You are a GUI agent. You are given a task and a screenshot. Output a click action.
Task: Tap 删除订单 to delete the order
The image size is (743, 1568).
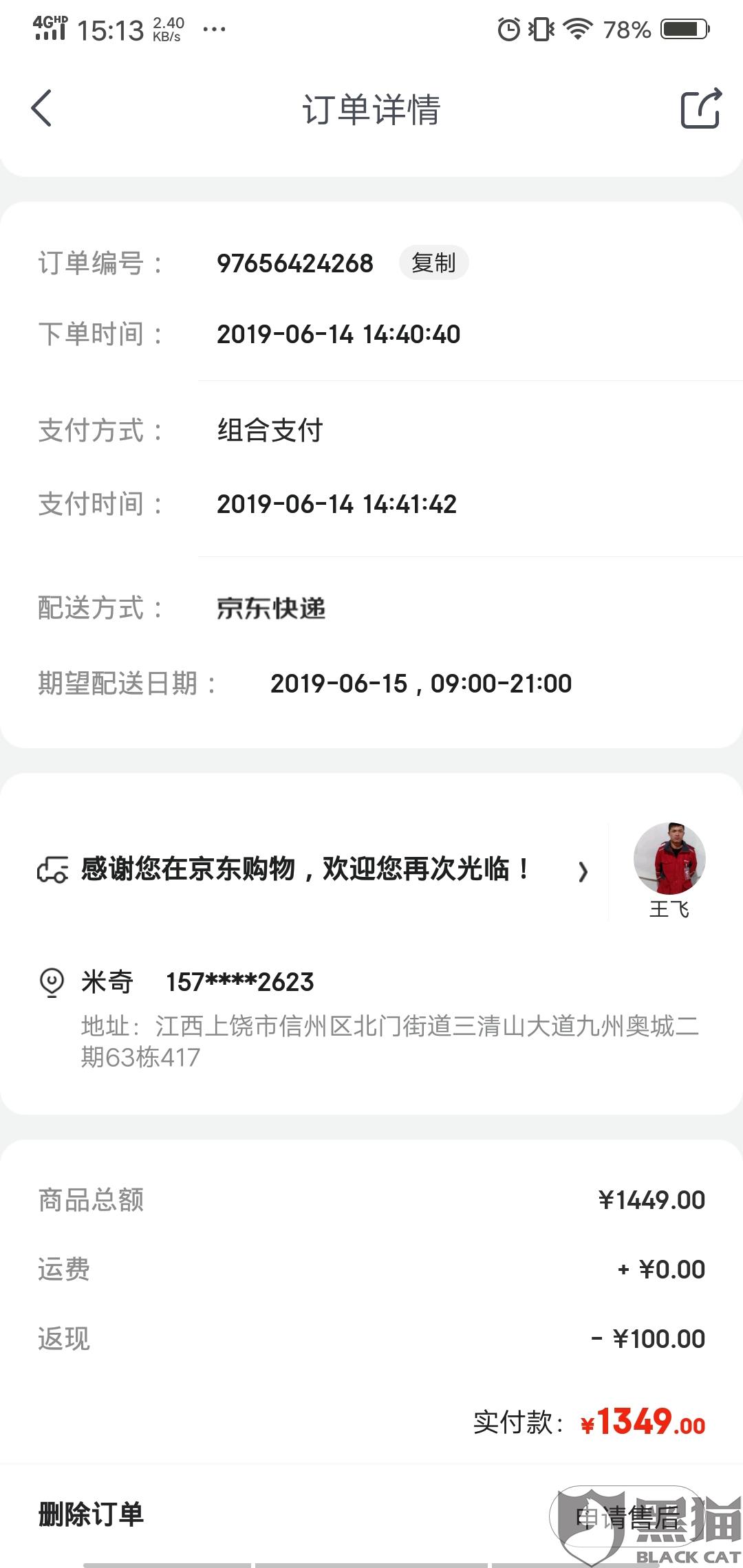point(91,1514)
